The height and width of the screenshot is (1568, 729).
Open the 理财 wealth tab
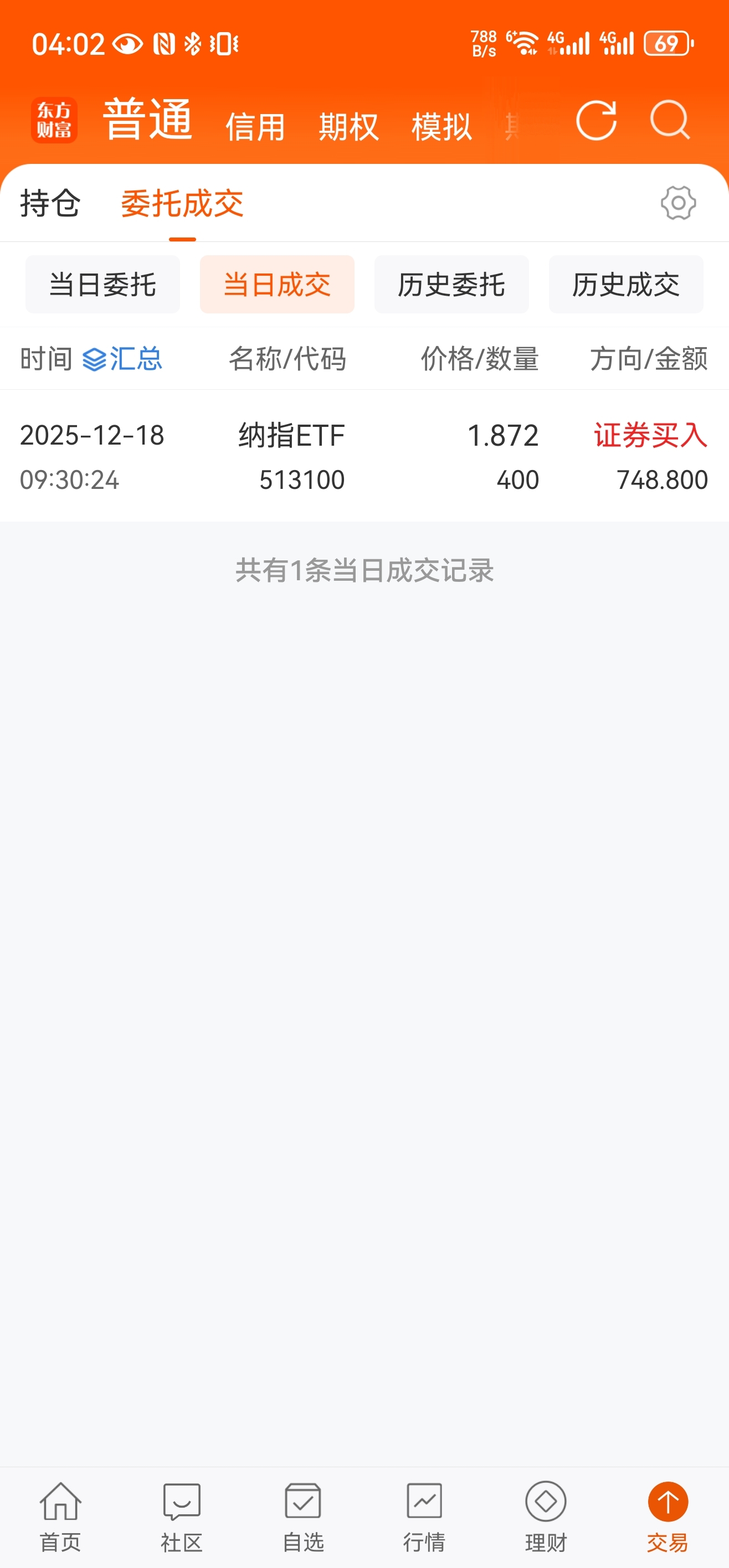[x=546, y=1515]
